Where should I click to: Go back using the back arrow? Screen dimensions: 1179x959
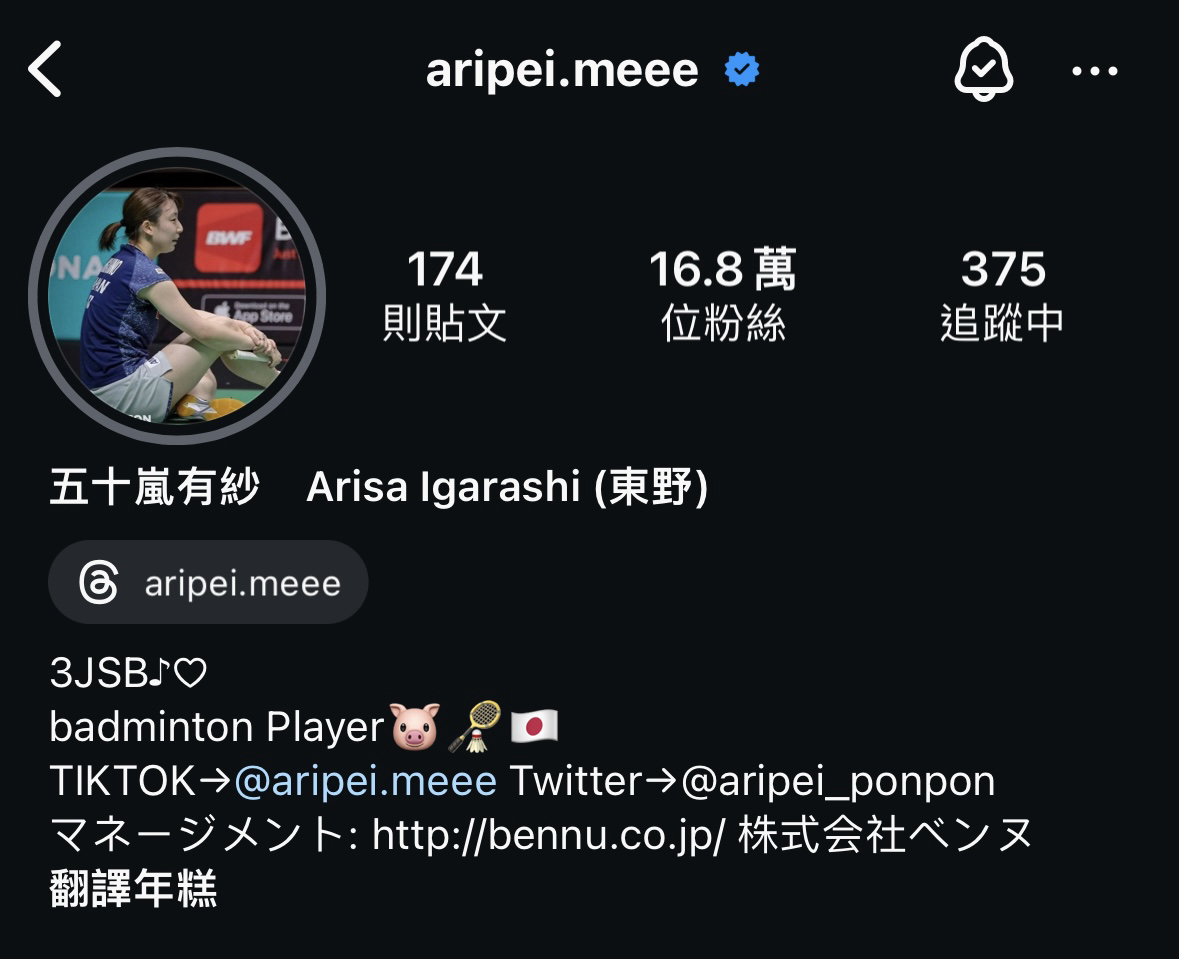click(45, 70)
